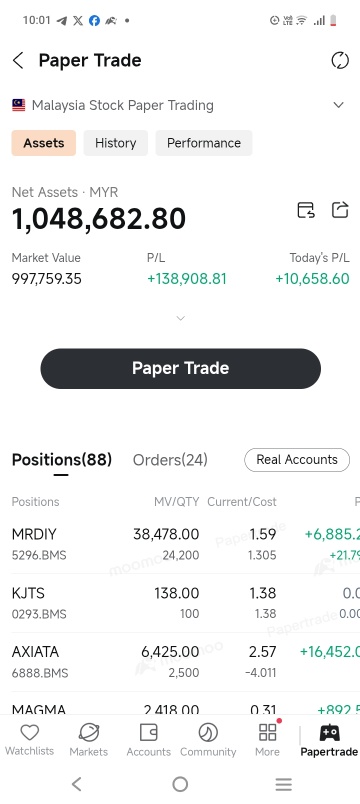Share the net assets summary
360x804 pixels.
[340, 210]
